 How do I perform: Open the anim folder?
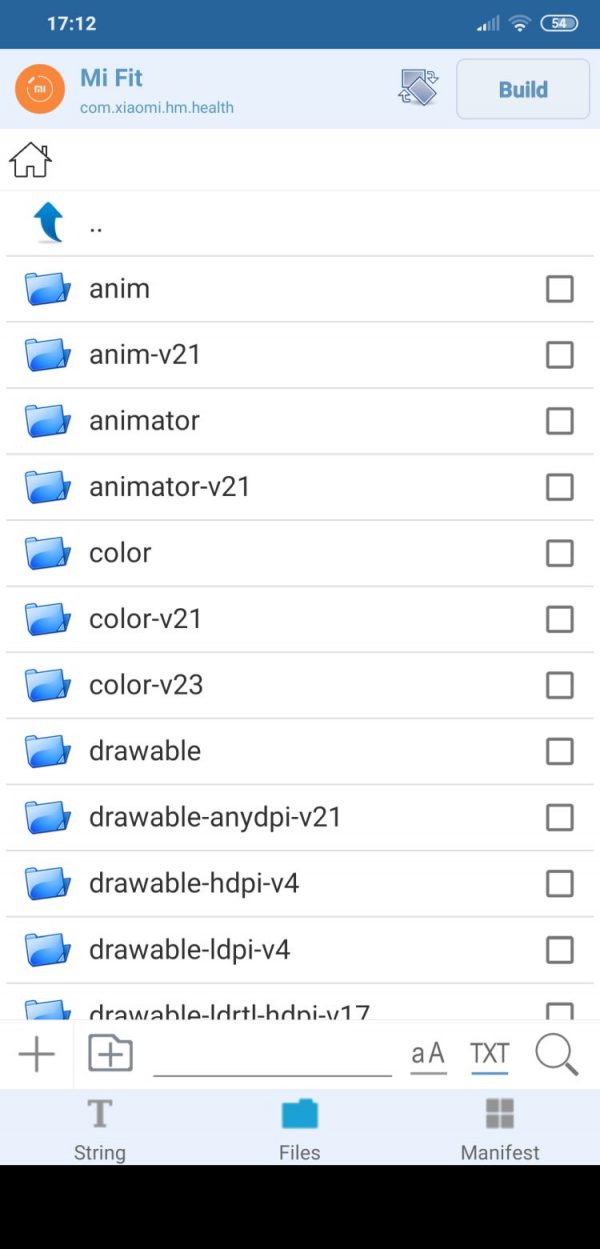click(x=300, y=289)
